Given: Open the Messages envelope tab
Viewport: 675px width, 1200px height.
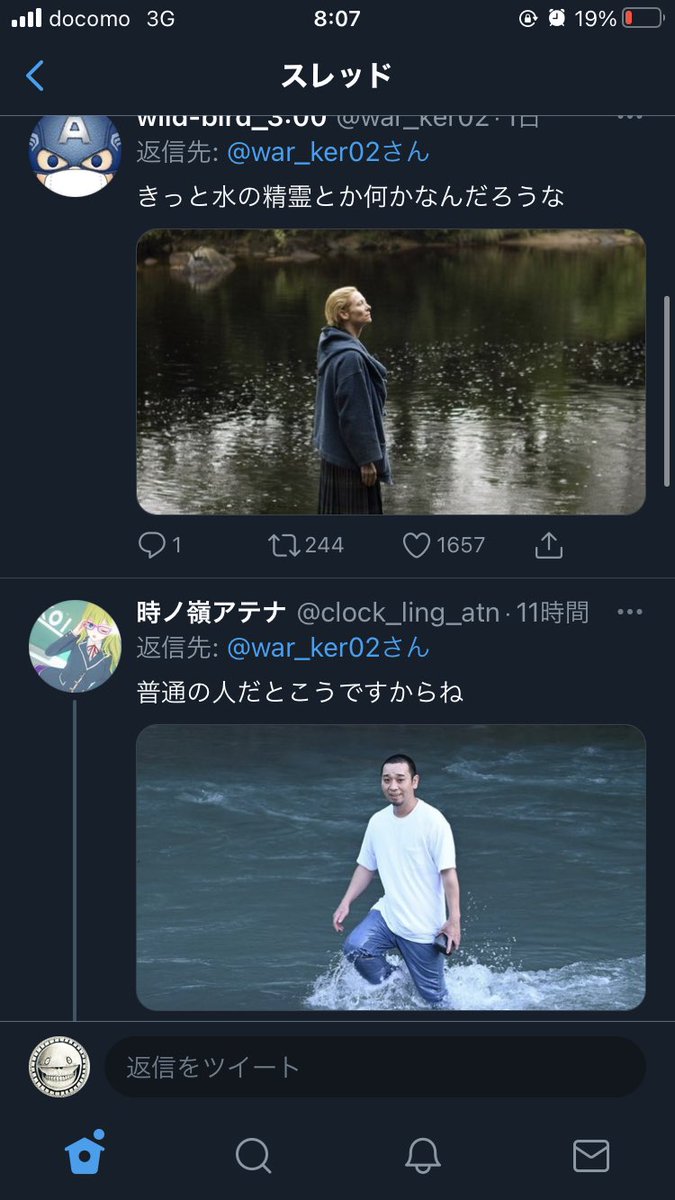Looking at the screenshot, I should pos(591,1155).
